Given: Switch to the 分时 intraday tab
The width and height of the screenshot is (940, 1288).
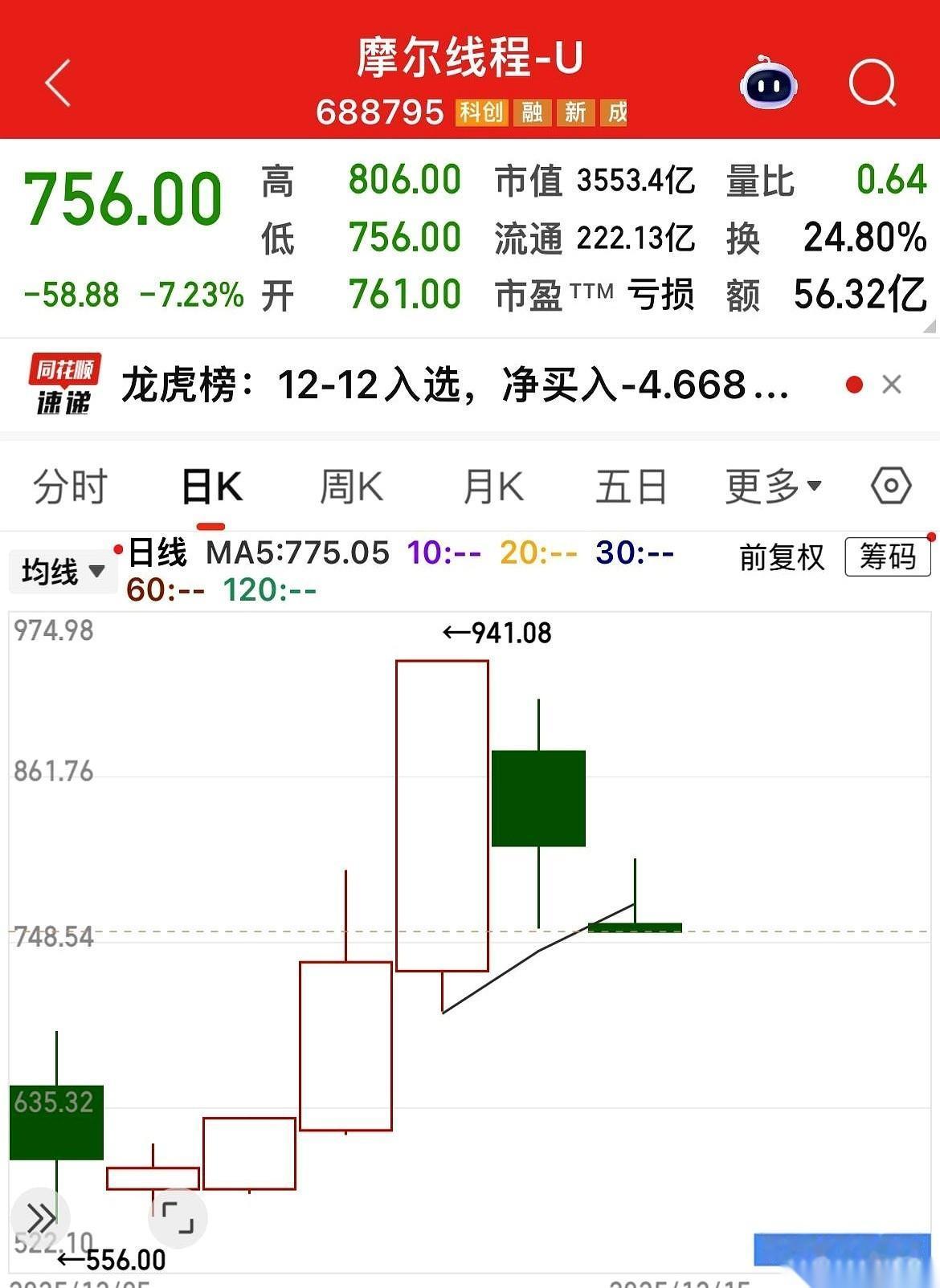Looking at the screenshot, I should click(x=71, y=486).
